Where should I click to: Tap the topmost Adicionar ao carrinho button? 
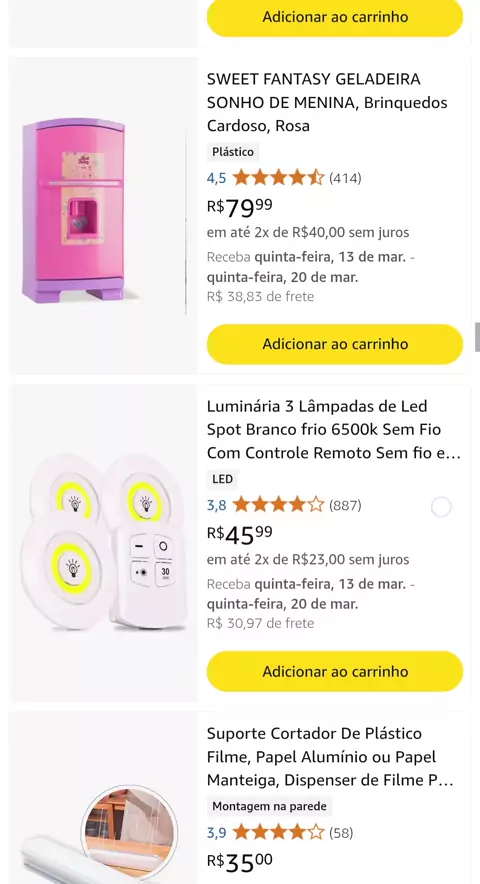[334, 17]
